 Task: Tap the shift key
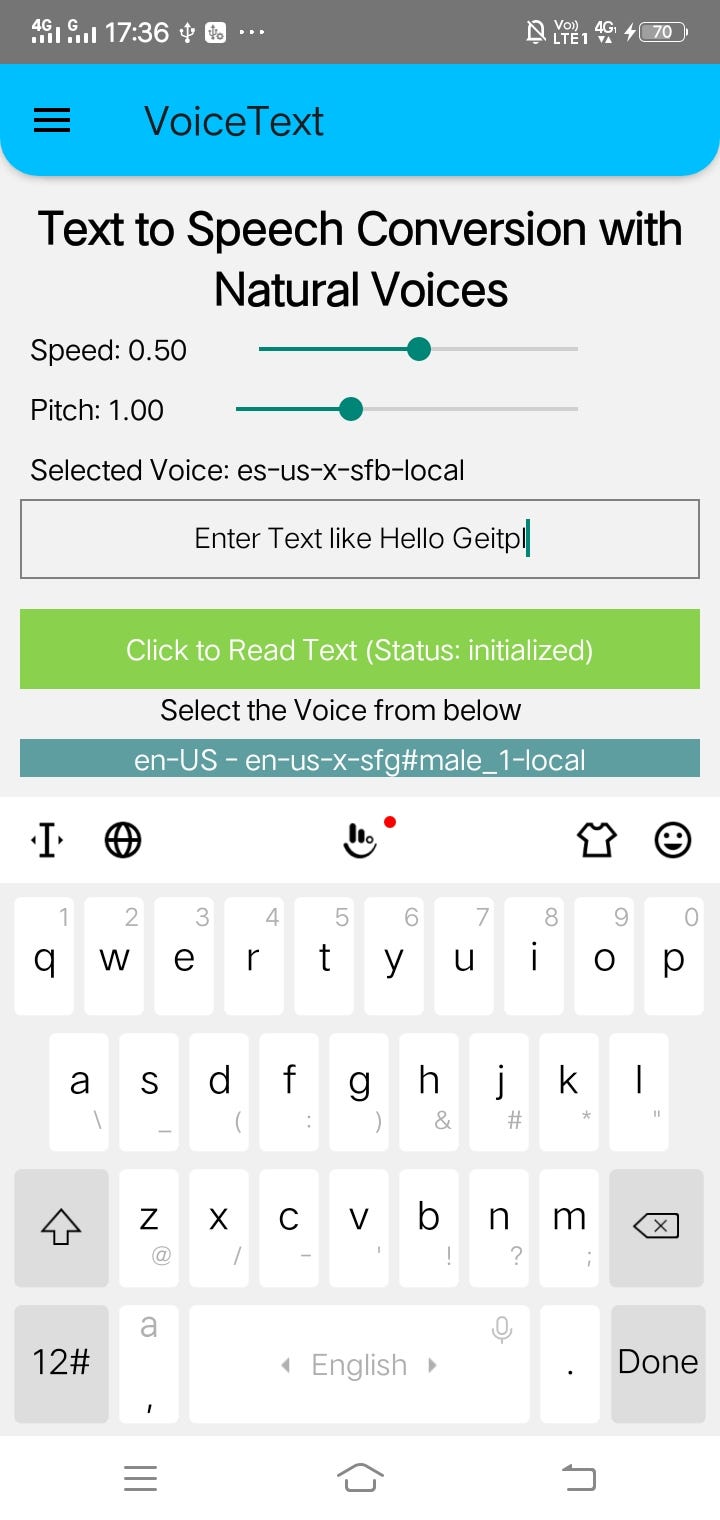pyautogui.click(x=61, y=1227)
